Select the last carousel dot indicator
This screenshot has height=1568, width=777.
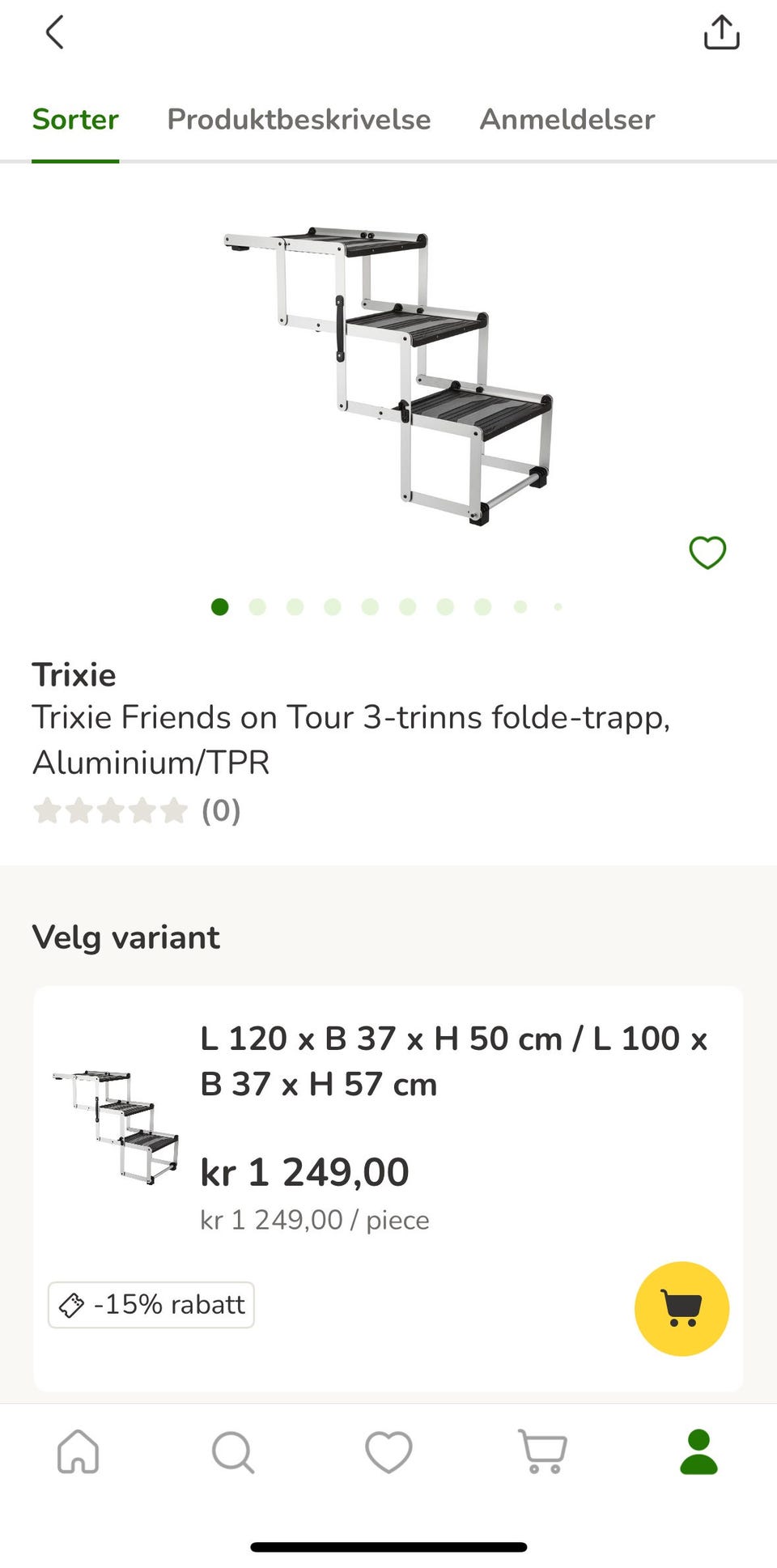pyautogui.click(x=557, y=606)
